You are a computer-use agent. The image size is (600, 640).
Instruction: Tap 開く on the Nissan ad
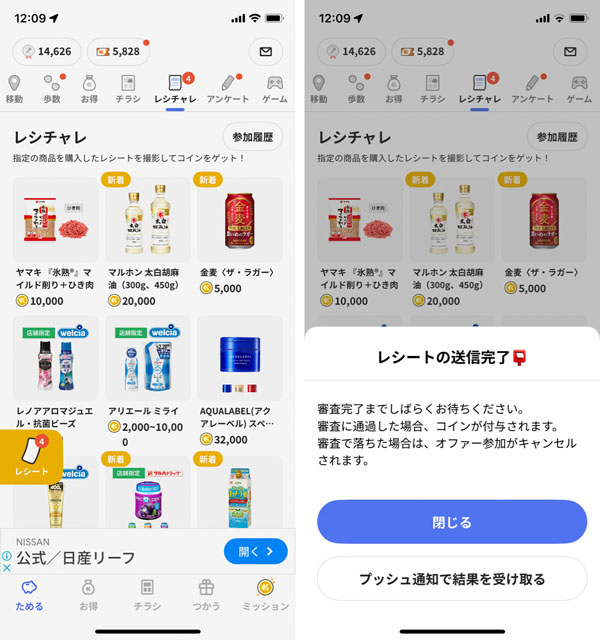pos(255,551)
